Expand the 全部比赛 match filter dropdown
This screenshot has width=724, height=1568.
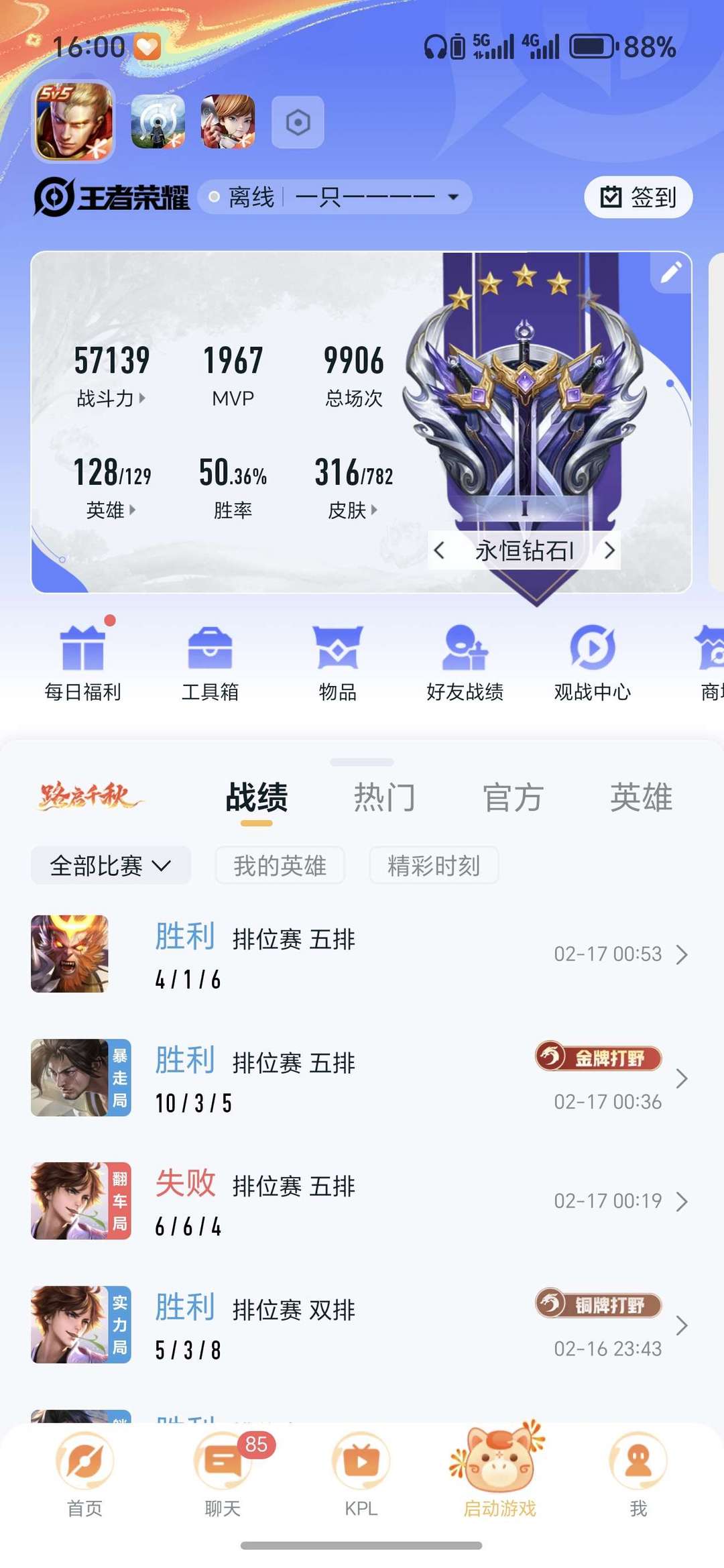click(111, 865)
